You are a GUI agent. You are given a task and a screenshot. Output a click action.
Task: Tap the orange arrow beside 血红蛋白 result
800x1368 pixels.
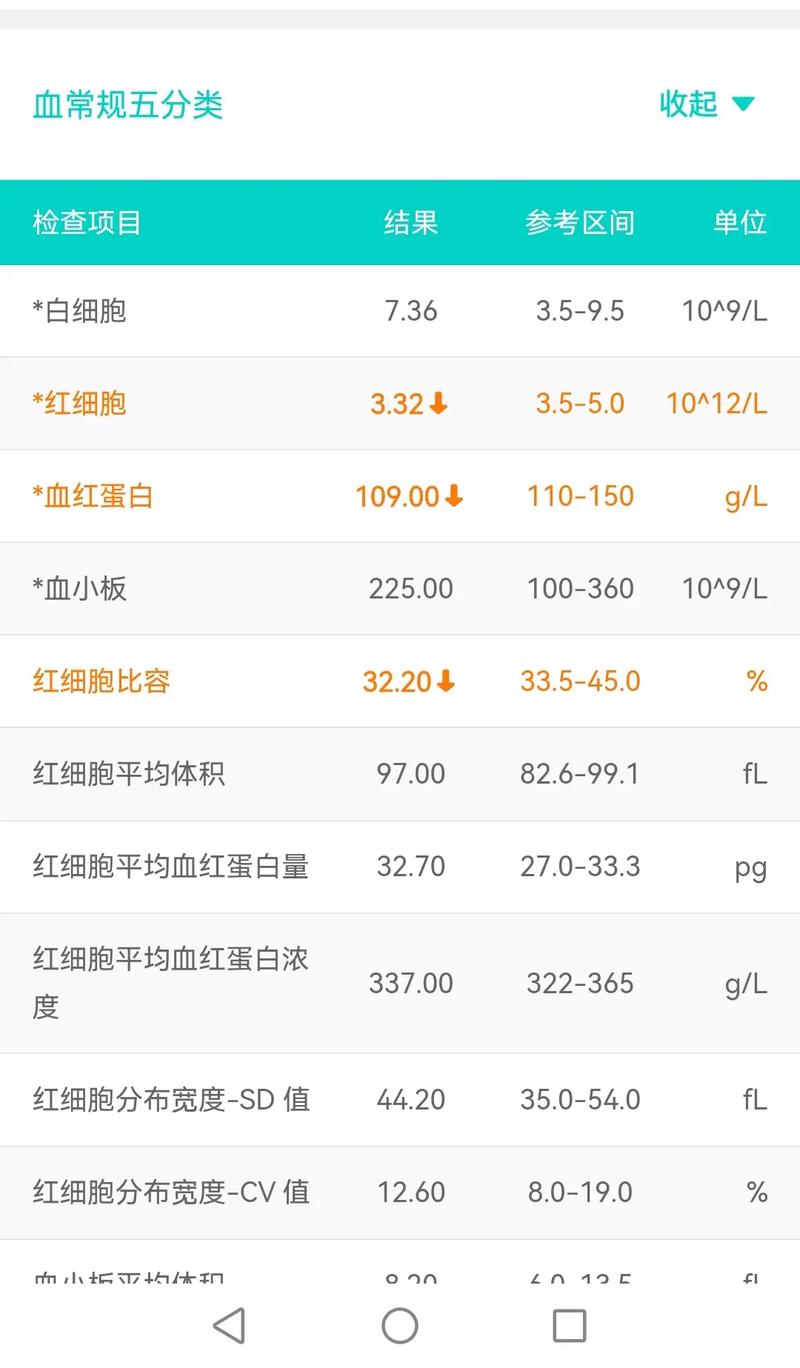pos(452,496)
